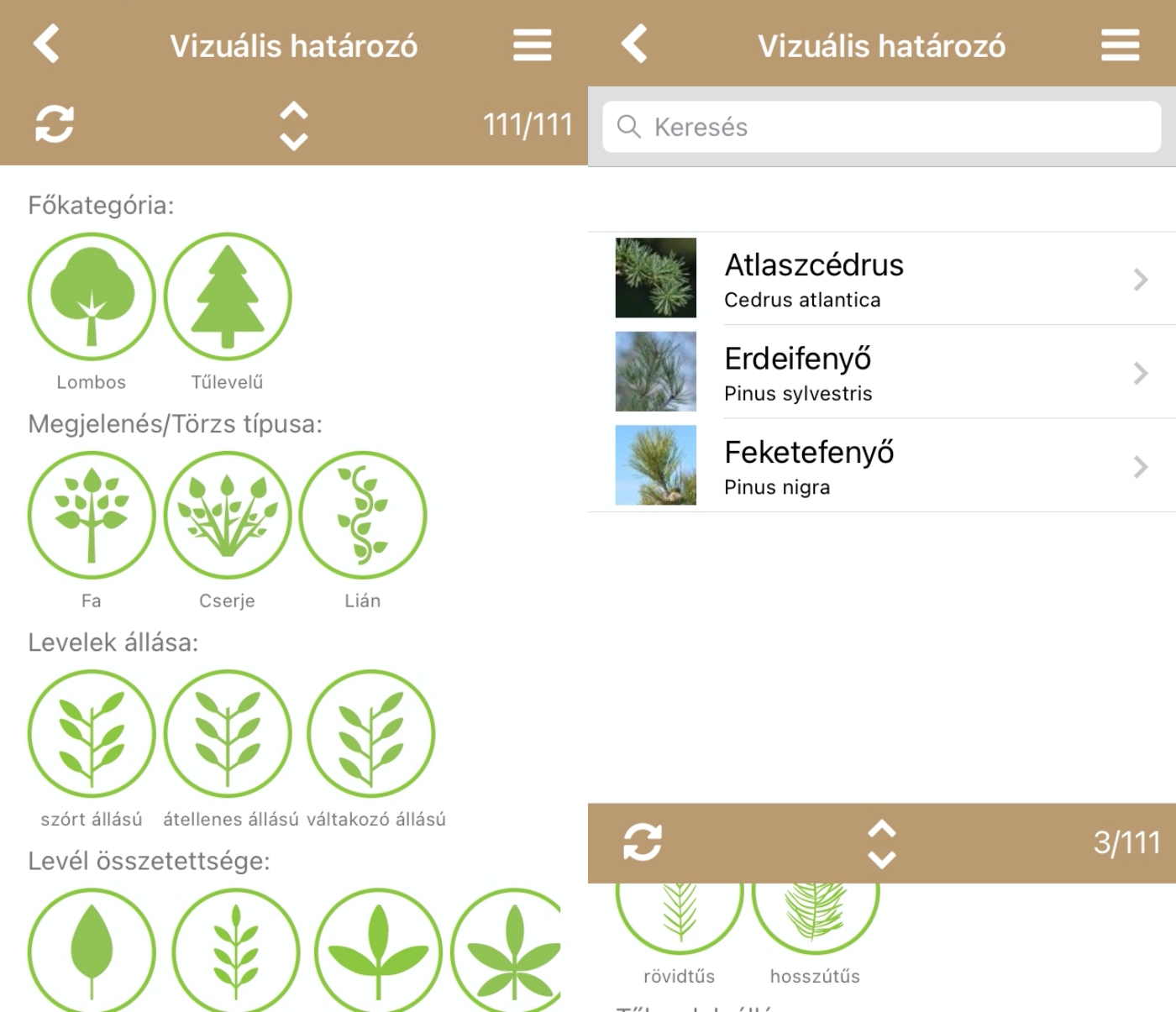Filter by szórt állású leaves
The height and width of the screenshot is (1012, 1176).
tap(92, 733)
